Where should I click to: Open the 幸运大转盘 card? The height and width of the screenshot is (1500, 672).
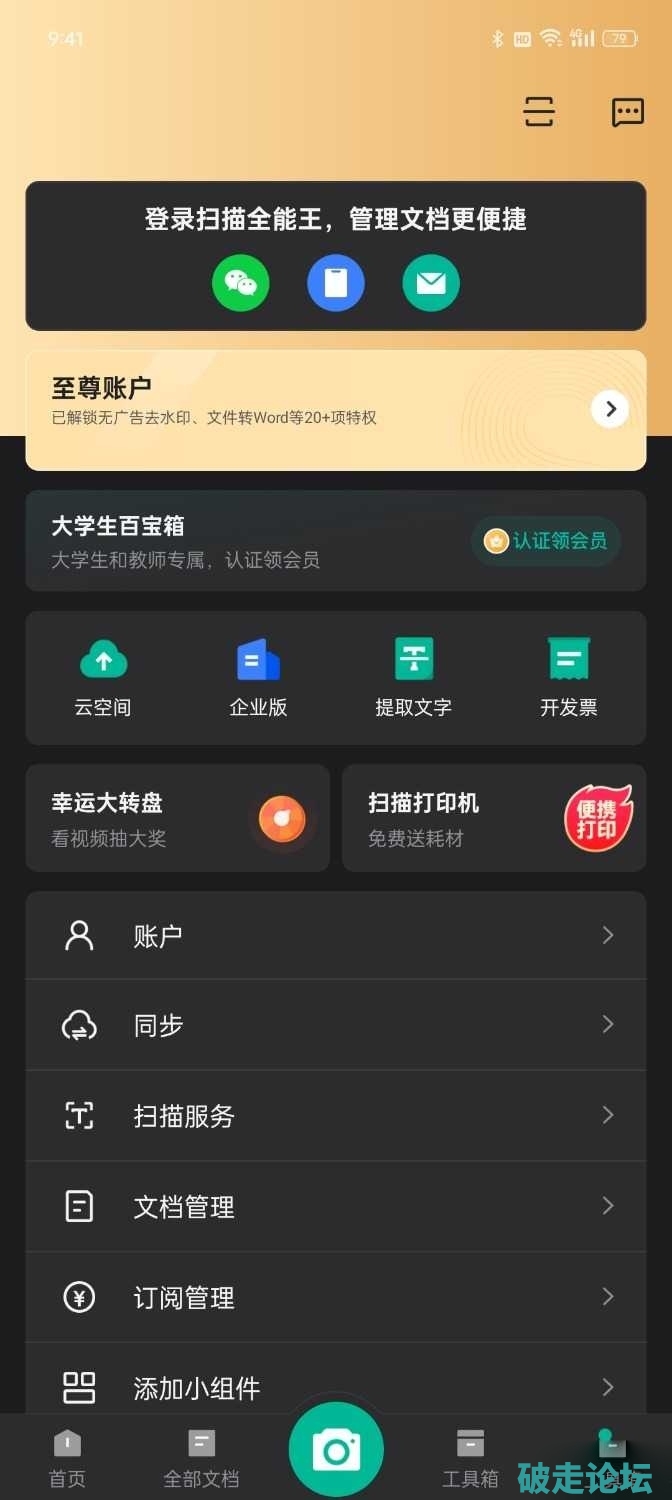(x=177, y=818)
